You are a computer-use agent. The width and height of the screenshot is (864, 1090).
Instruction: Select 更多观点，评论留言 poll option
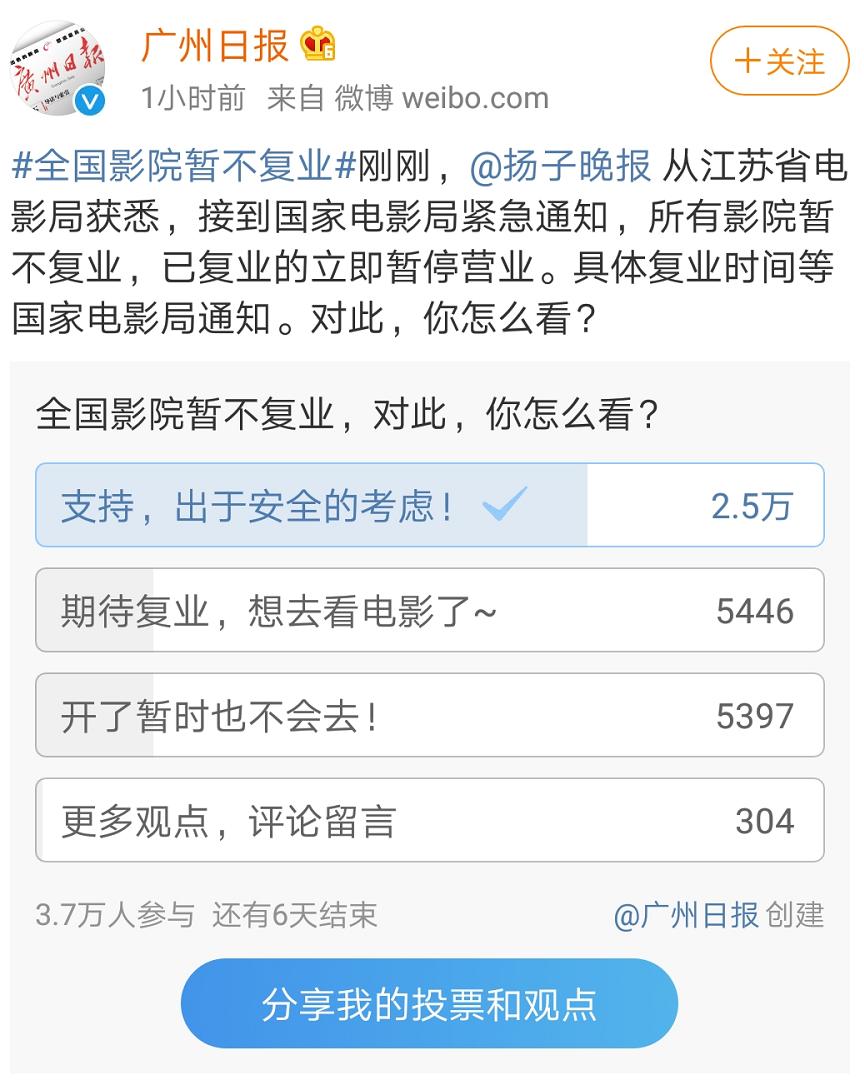coord(429,820)
